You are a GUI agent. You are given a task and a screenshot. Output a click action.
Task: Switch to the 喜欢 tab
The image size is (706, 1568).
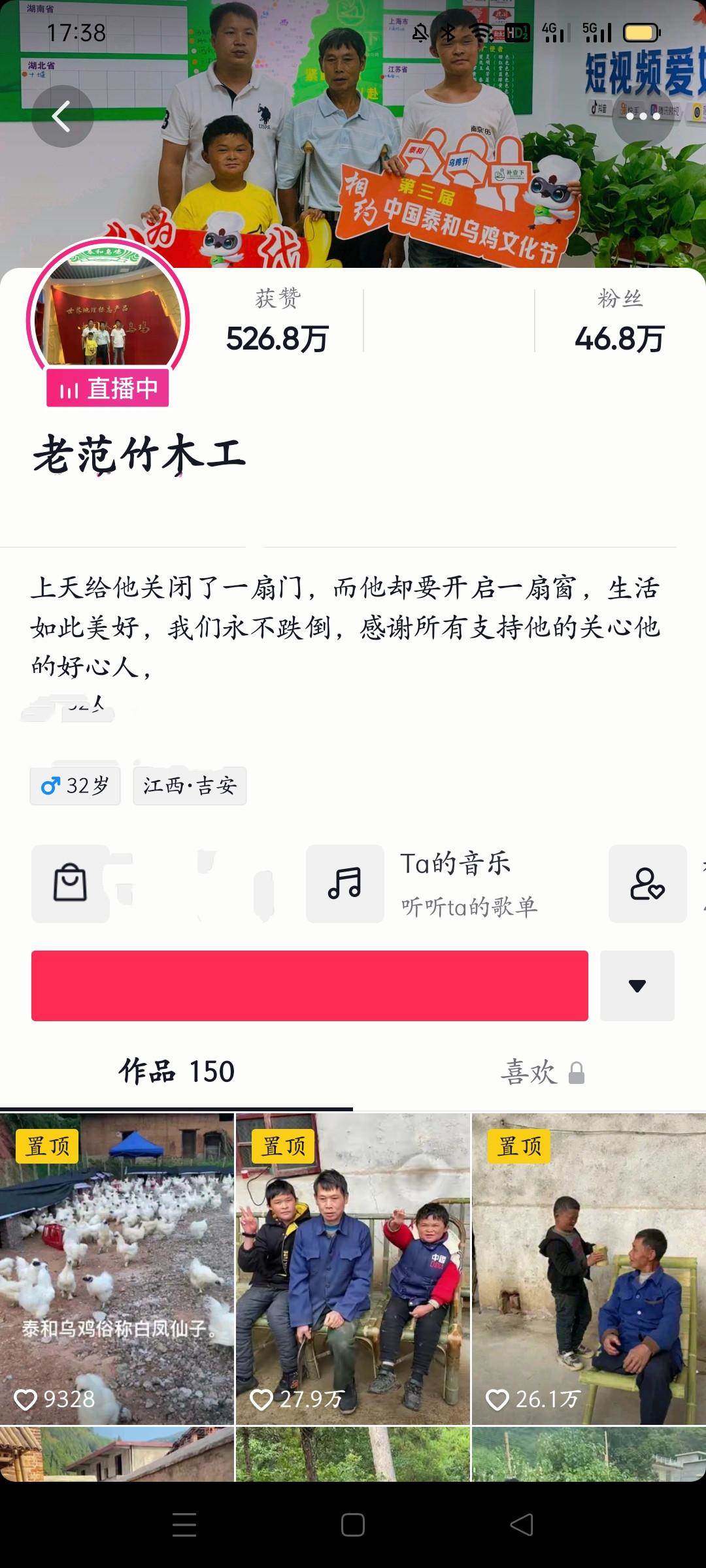point(541,1072)
